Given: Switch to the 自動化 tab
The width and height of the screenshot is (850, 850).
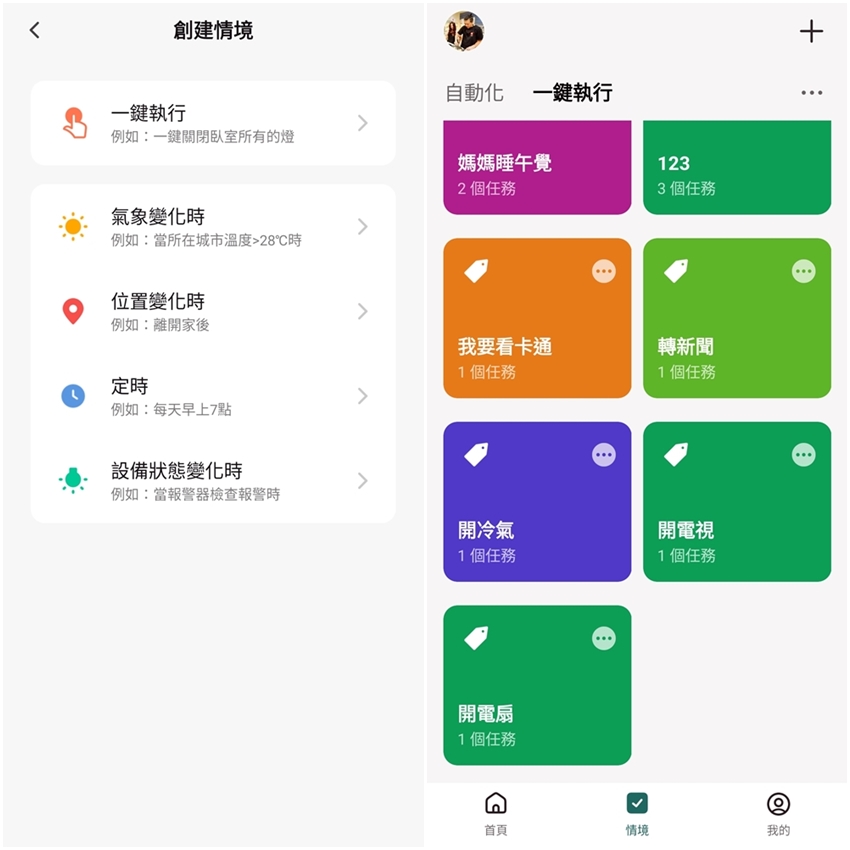Looking at the screenshot, I should 474,93.
